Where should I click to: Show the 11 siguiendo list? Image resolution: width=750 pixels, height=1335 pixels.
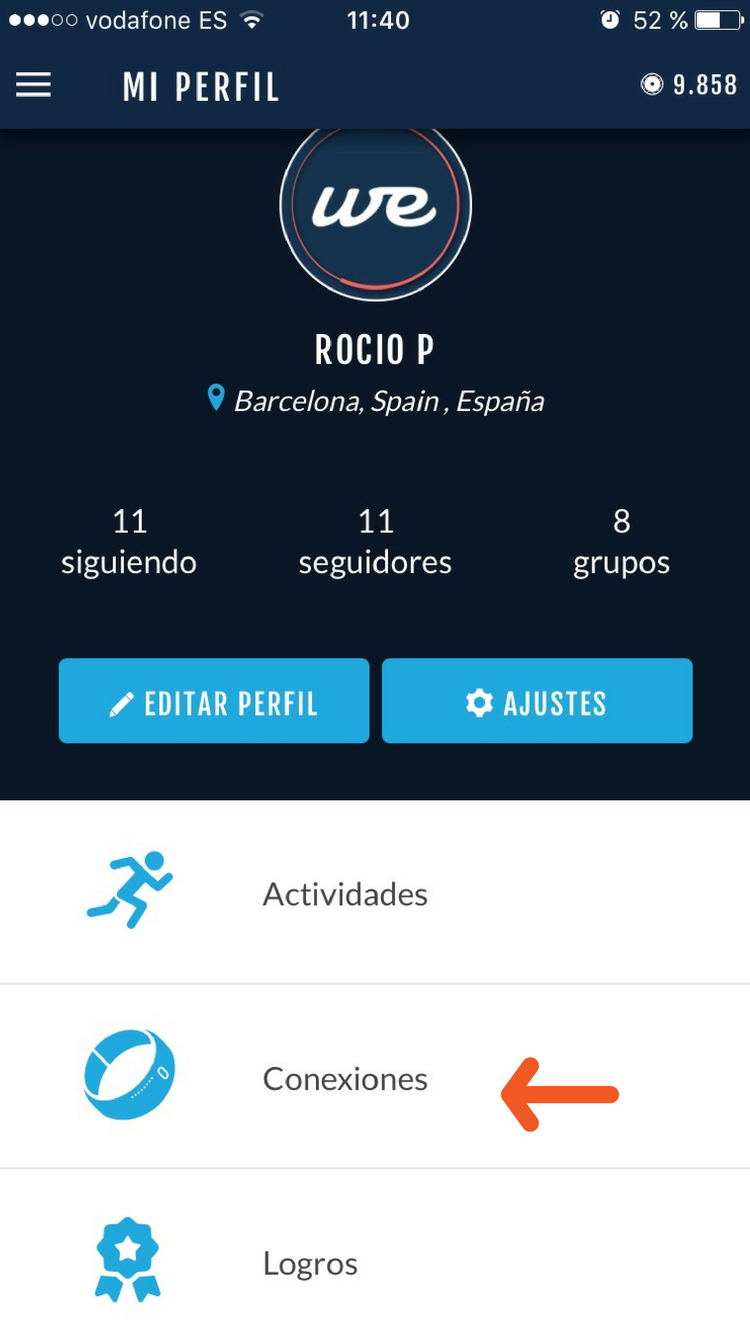point(129,542)
